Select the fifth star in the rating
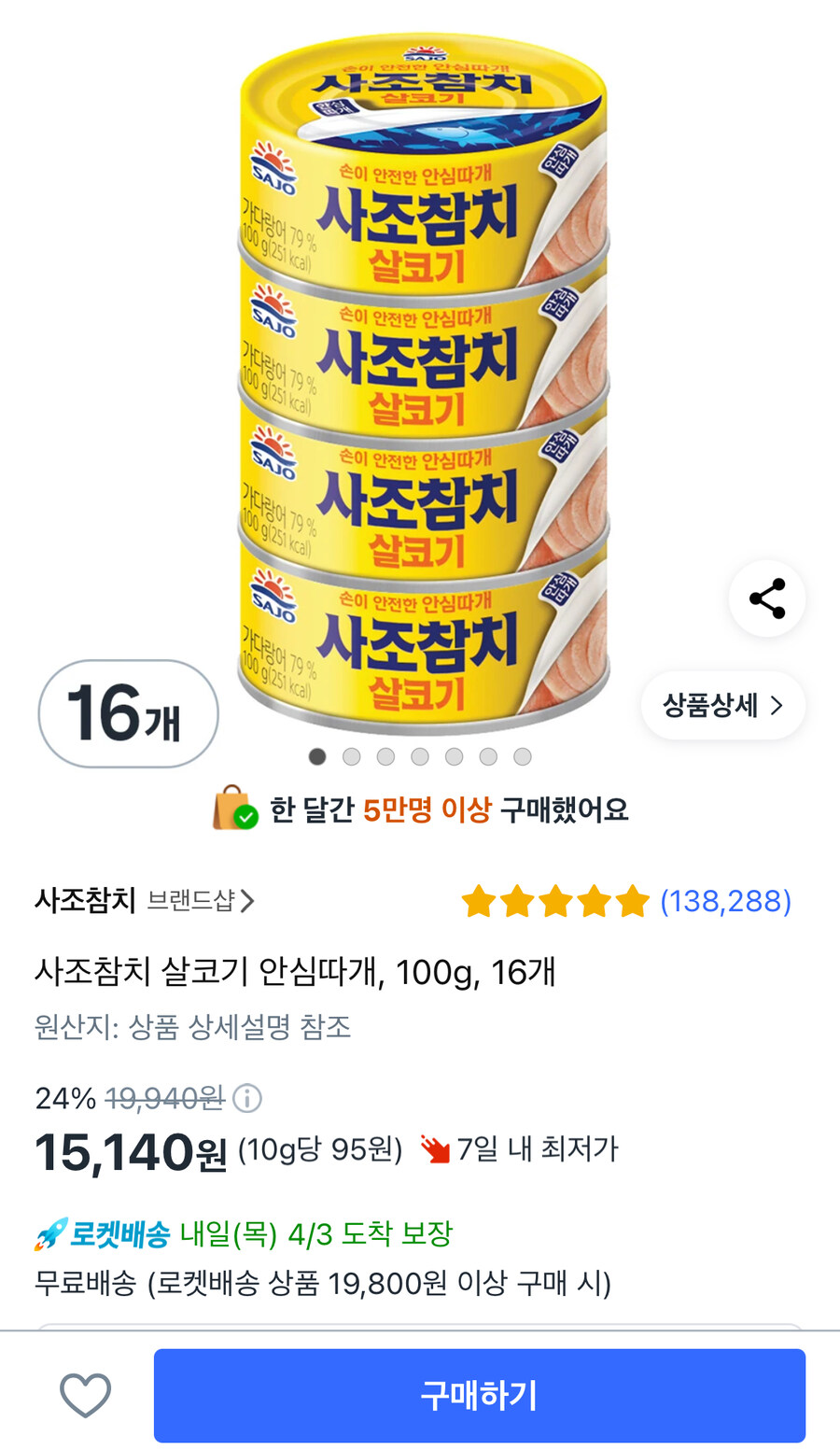 631,900
